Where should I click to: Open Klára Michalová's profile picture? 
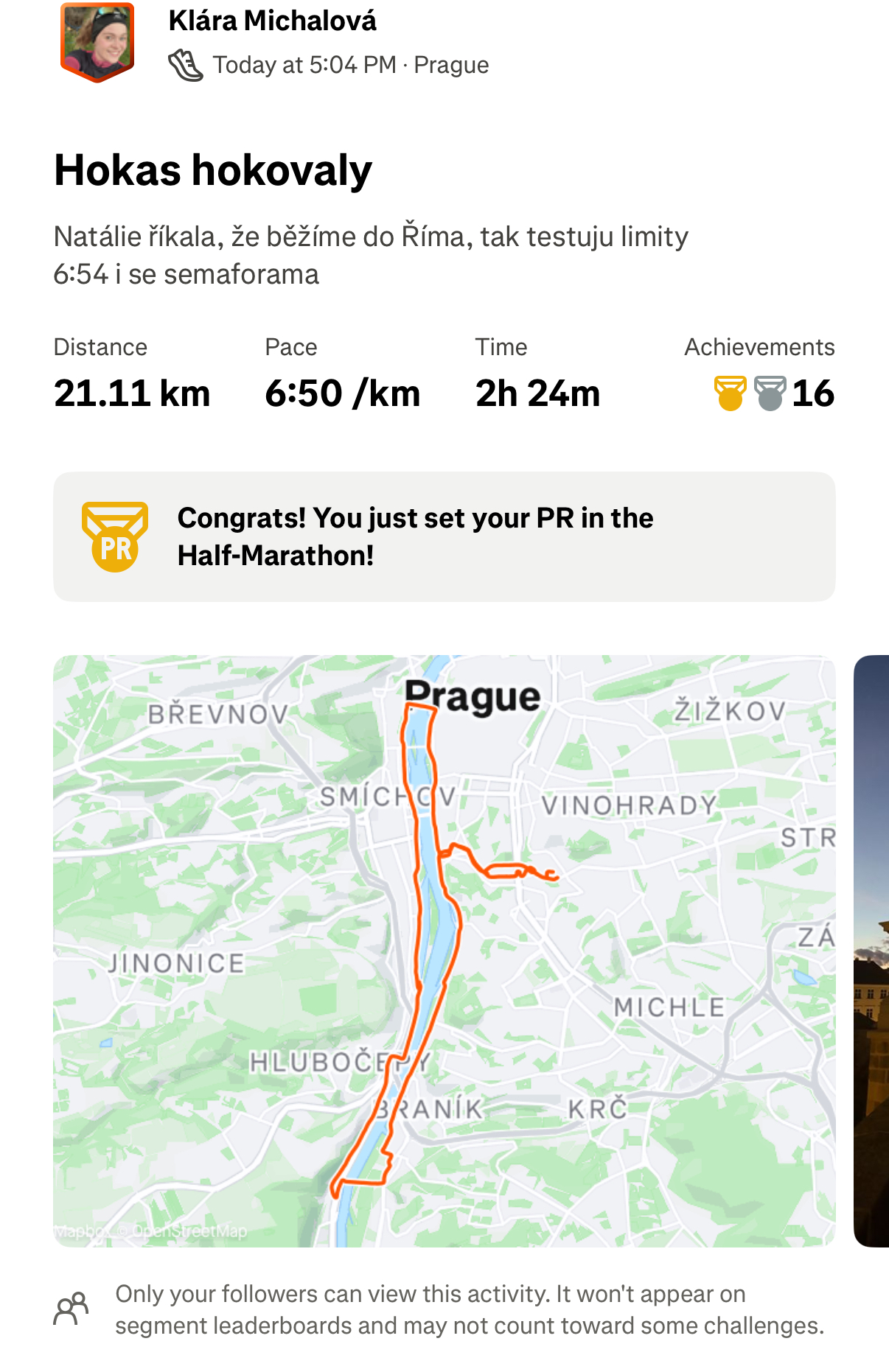[x=97, y=41]
